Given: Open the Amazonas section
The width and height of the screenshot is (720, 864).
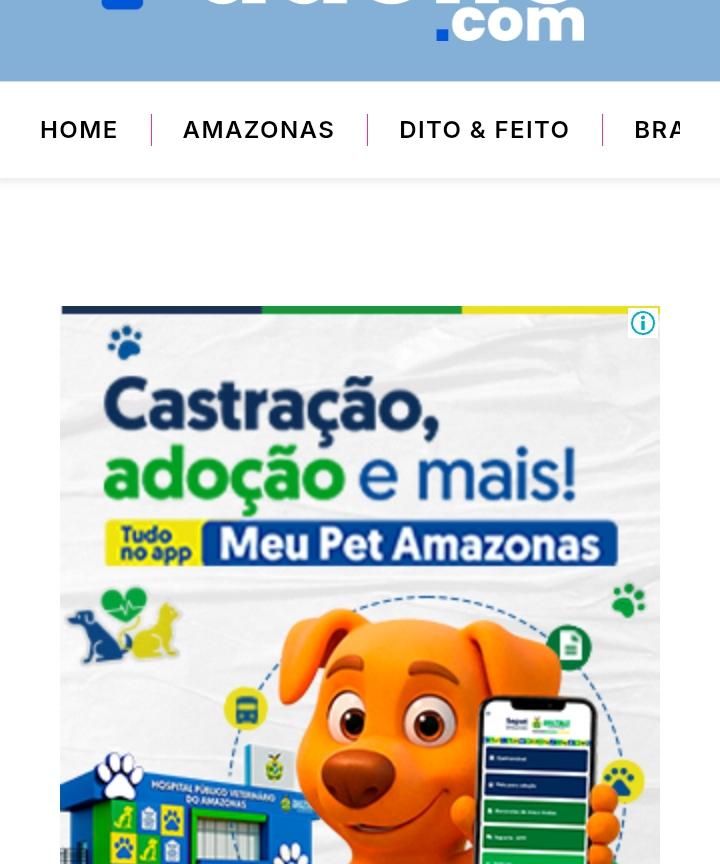Looking at the screenshot, I should point(258,130).
